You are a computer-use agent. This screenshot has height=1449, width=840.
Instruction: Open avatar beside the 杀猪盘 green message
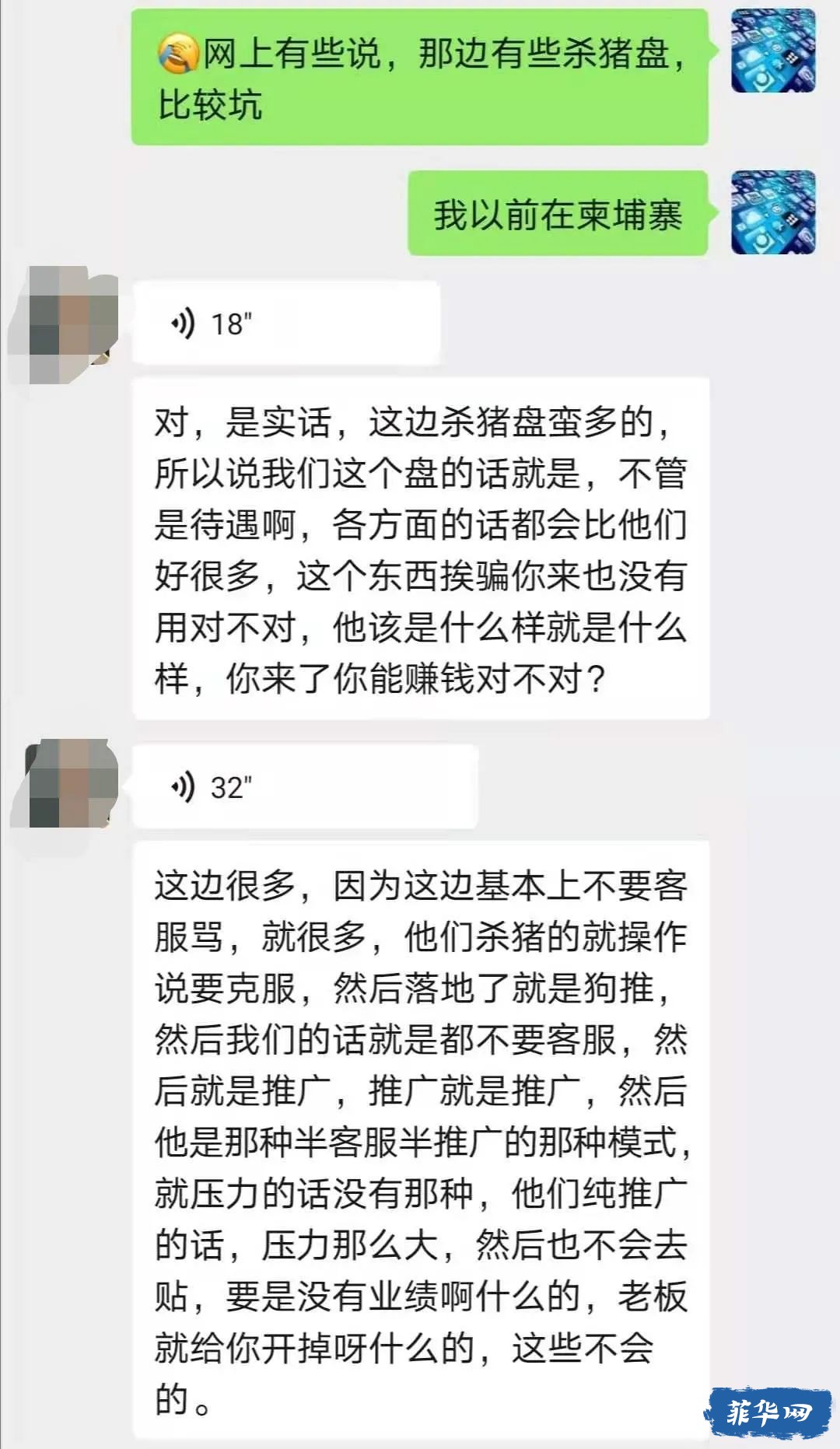pos(773,51)
